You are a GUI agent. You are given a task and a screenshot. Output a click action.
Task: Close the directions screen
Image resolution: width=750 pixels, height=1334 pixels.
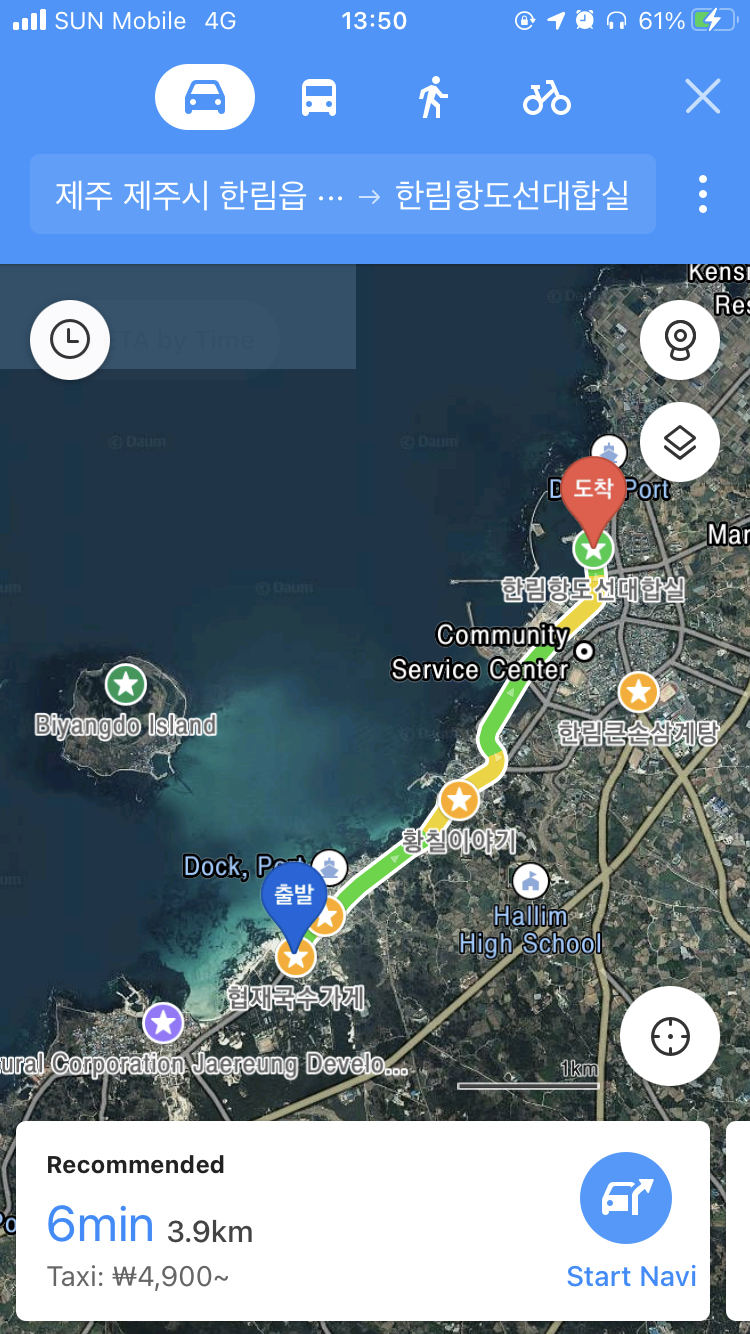pyautogui.click(x=702, y=97)
